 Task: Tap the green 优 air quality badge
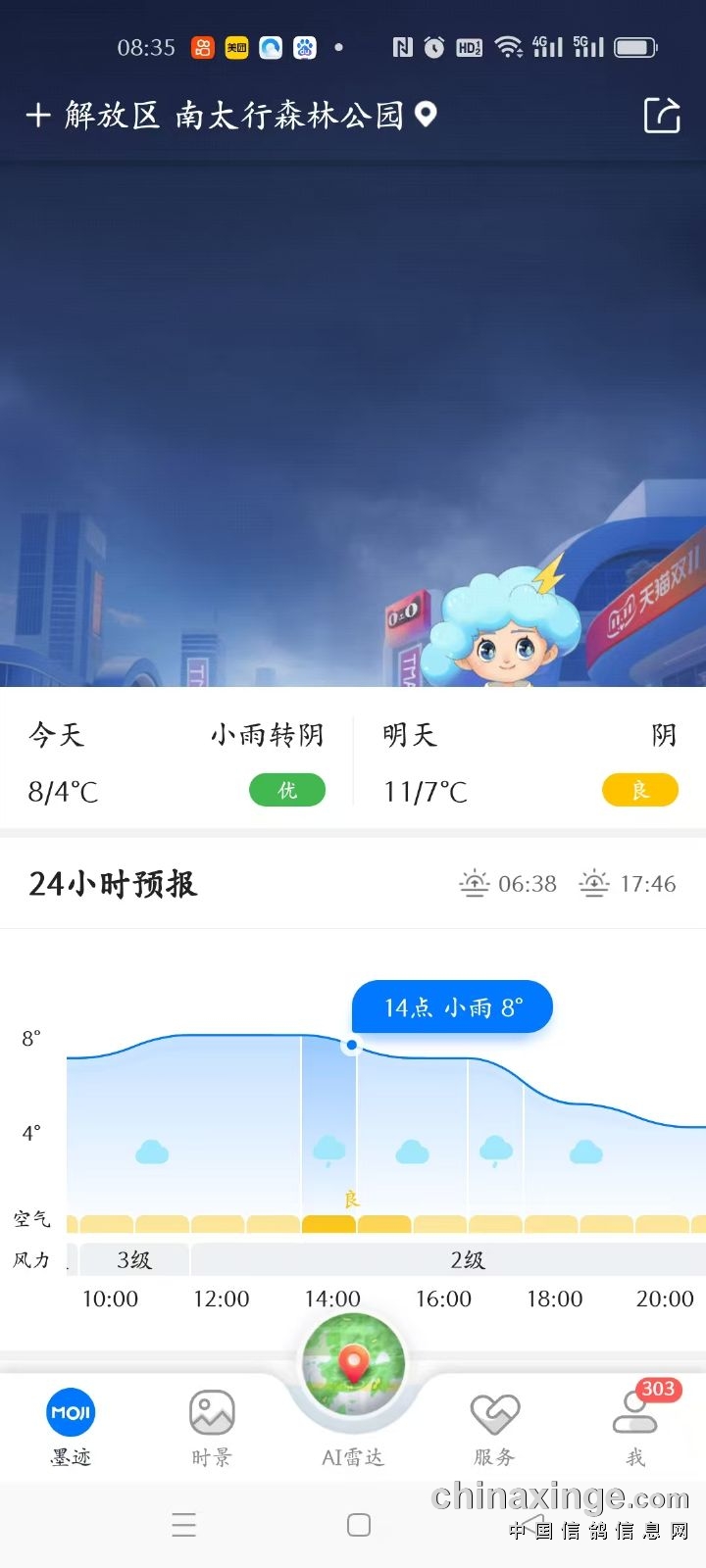287,790
